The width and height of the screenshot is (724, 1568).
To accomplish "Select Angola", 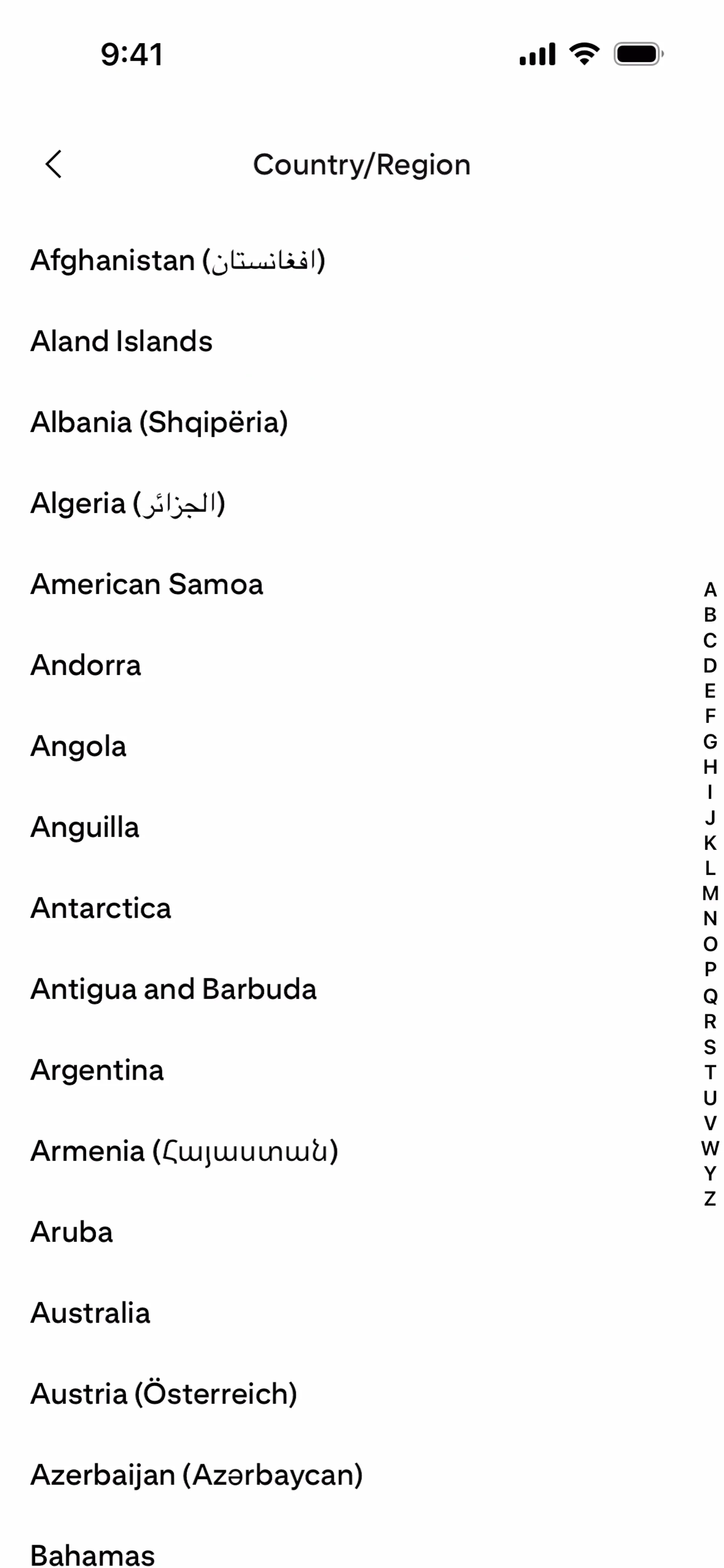I will [78, 746].
